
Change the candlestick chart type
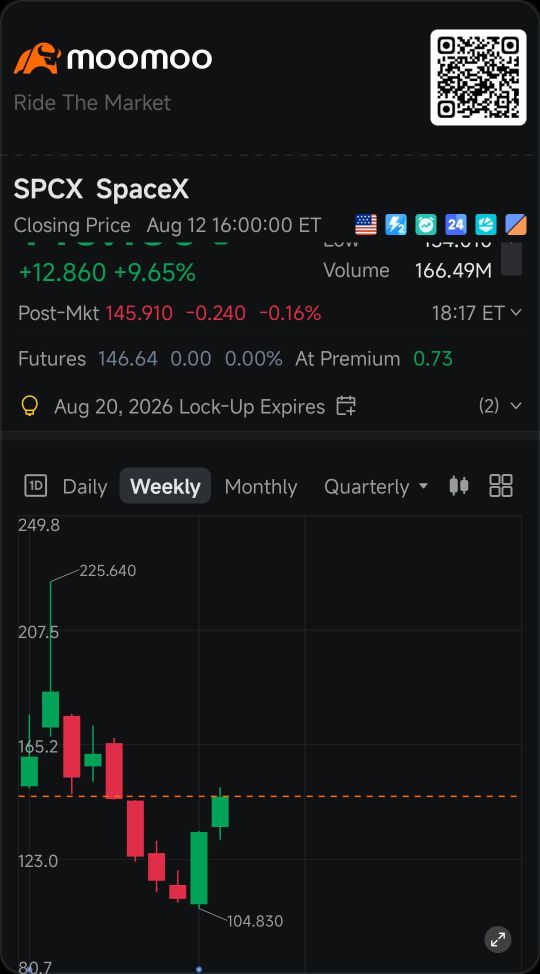click(459, 485)
